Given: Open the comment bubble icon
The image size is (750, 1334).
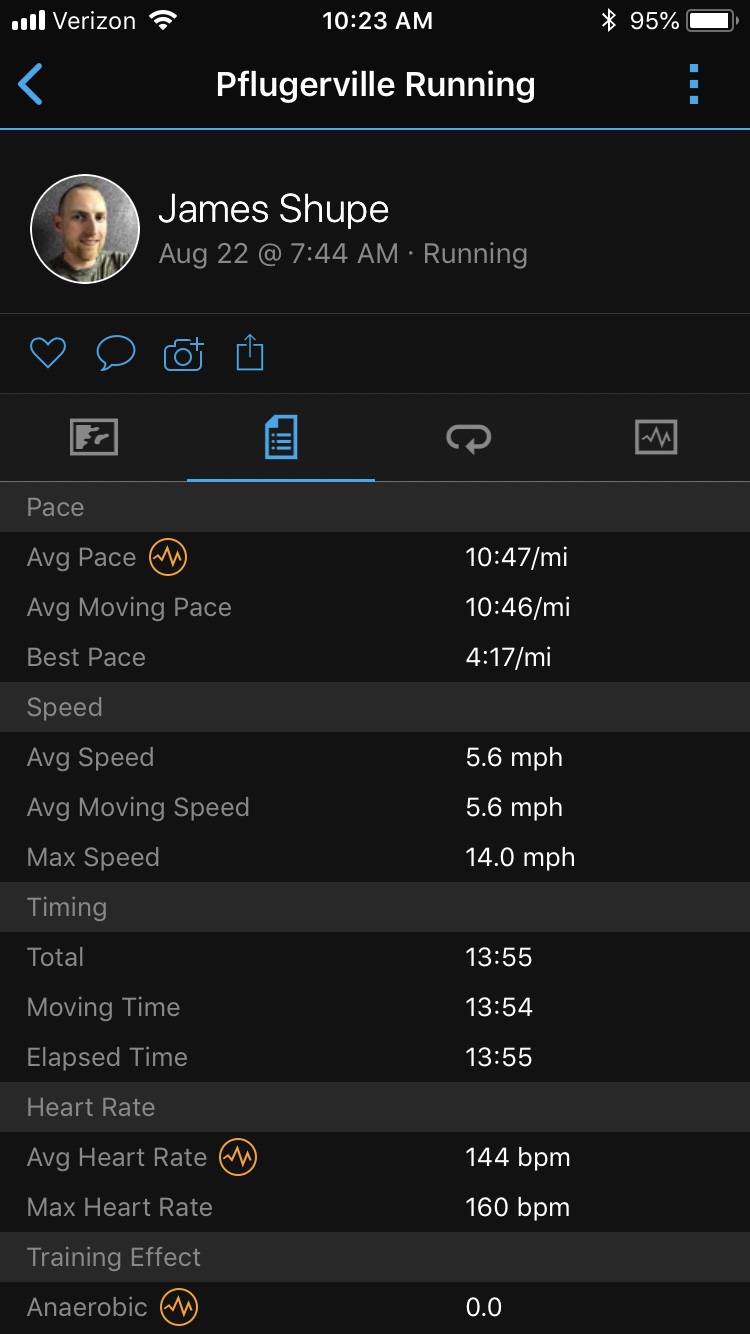Looking at the screenshot, I should click(x=115, y=353).
